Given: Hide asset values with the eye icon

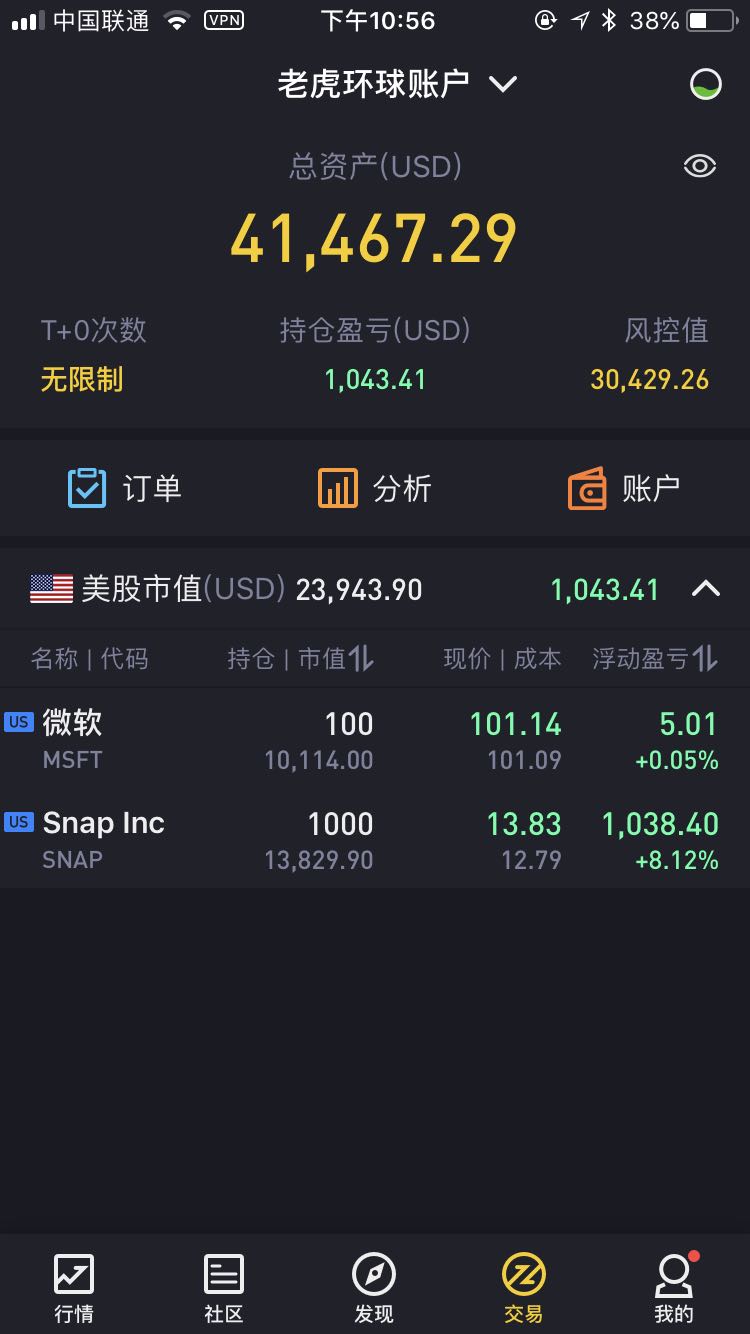Looking at the screenshot, I should point(700,166).
